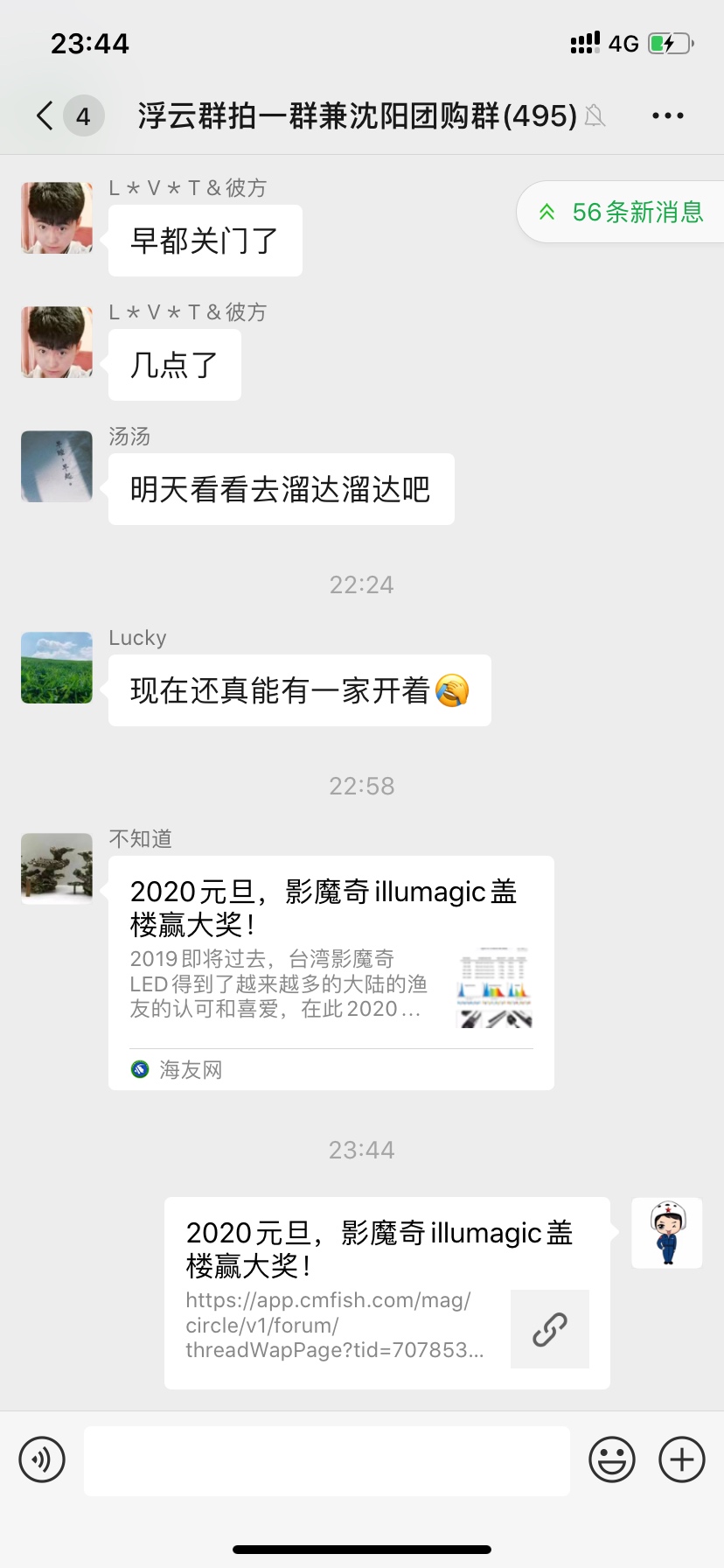Viewport: 724px width, 1568px height.
Task: View Lucky's profile avatar
Action: tap(57, 668)
